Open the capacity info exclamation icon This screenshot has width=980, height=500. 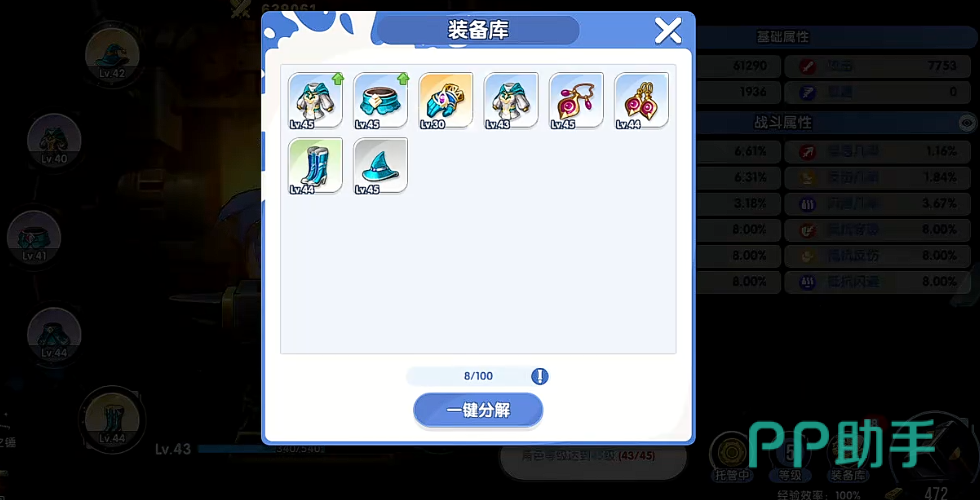(x=540, y=377)
